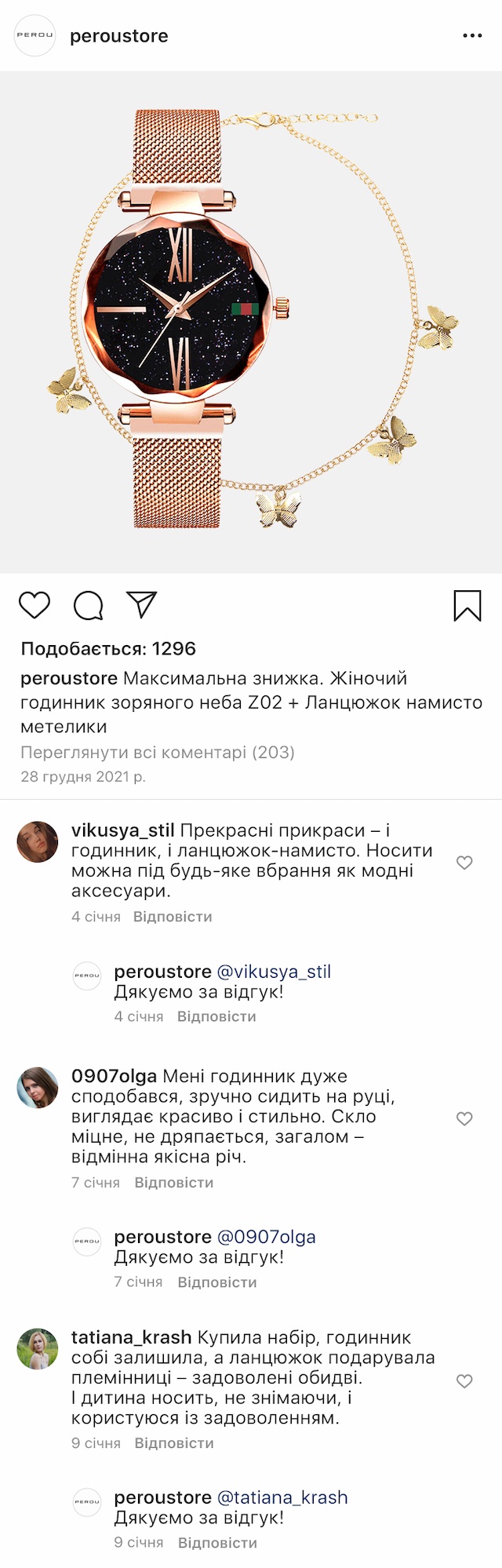The height and width of the screenshot is (1568, 502).
Task: Open the three-dot overflow menu
Action: click(472, 36)
